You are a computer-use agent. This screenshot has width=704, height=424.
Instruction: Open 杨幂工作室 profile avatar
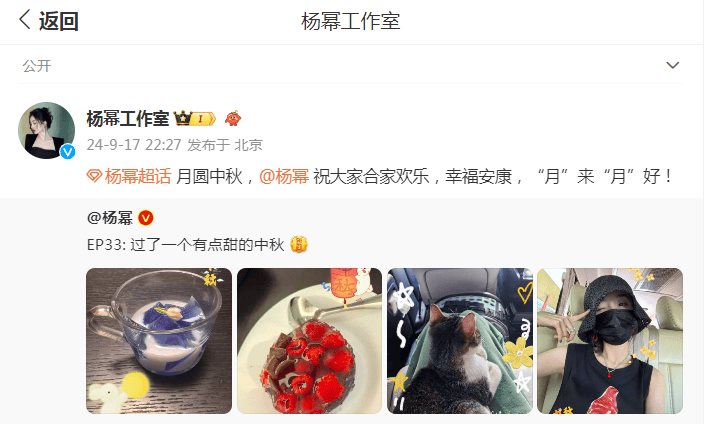(x=47, y=131)
